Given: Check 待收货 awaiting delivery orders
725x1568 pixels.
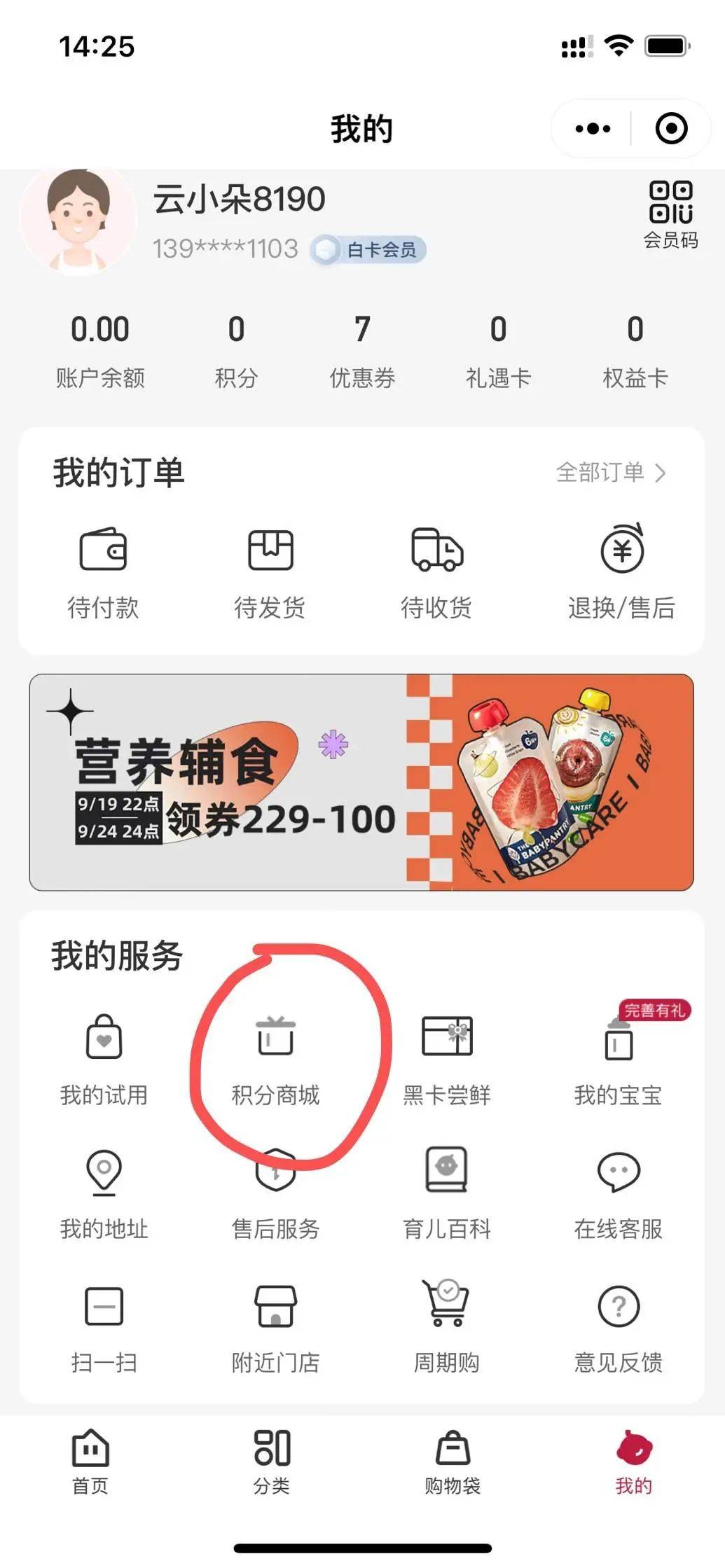Looking at the screenshot, I should [x=438, y=569].
